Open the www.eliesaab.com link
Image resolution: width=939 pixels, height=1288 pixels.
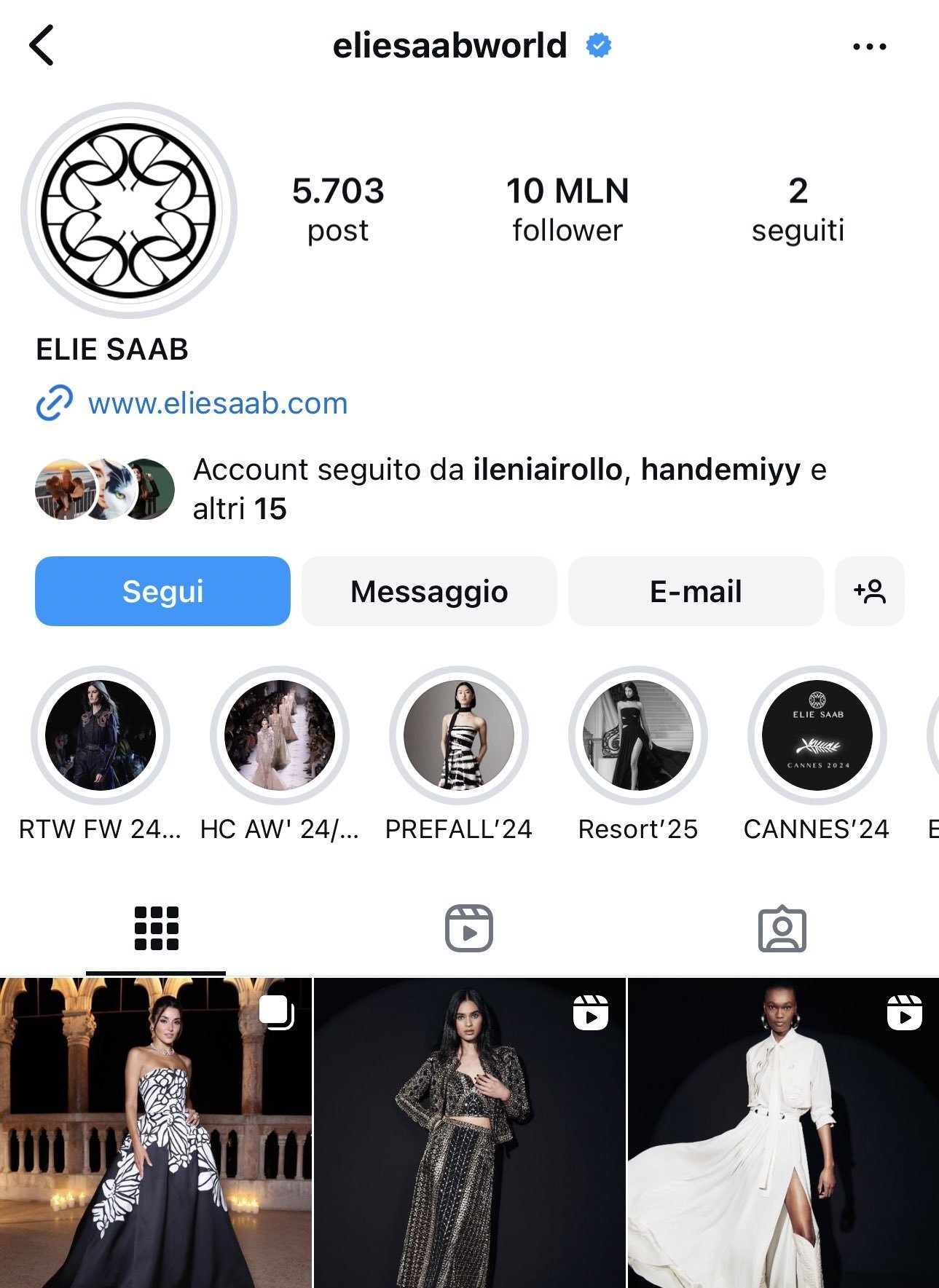point(217,403)
